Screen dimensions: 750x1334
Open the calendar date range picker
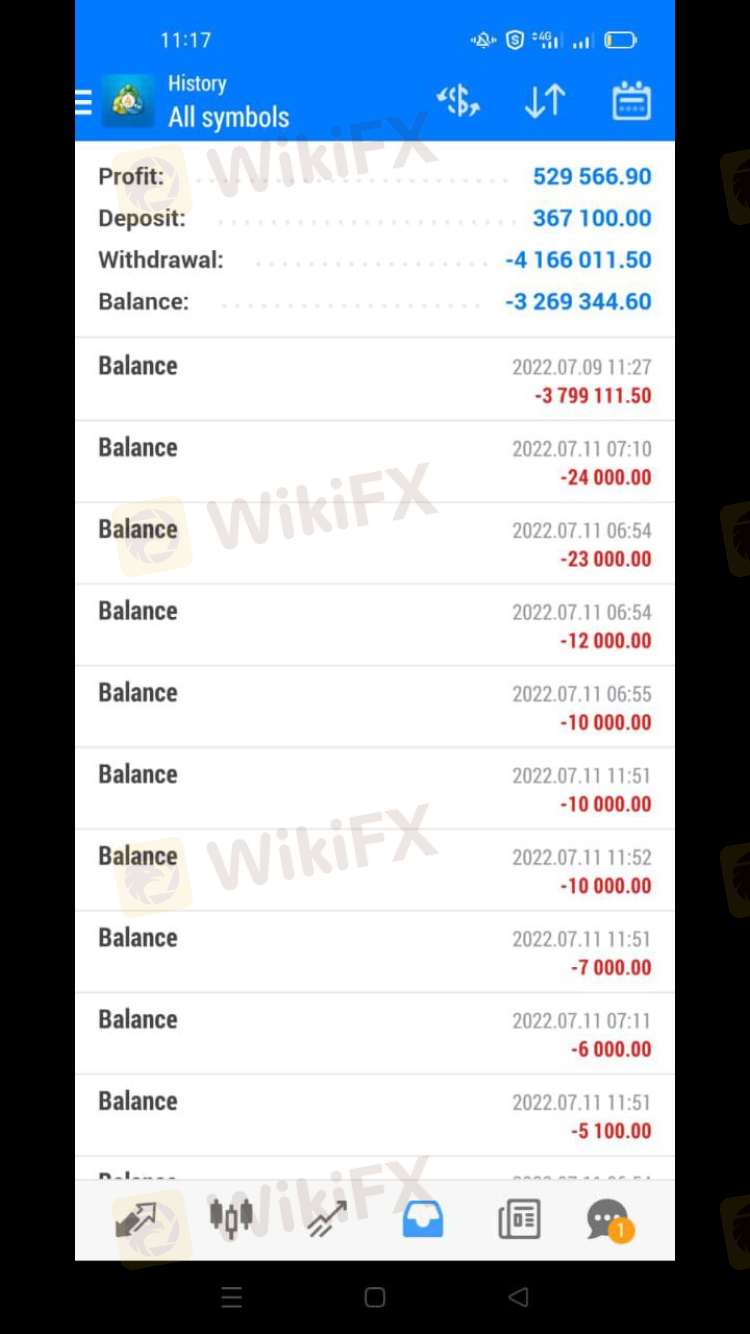point(631,101)
